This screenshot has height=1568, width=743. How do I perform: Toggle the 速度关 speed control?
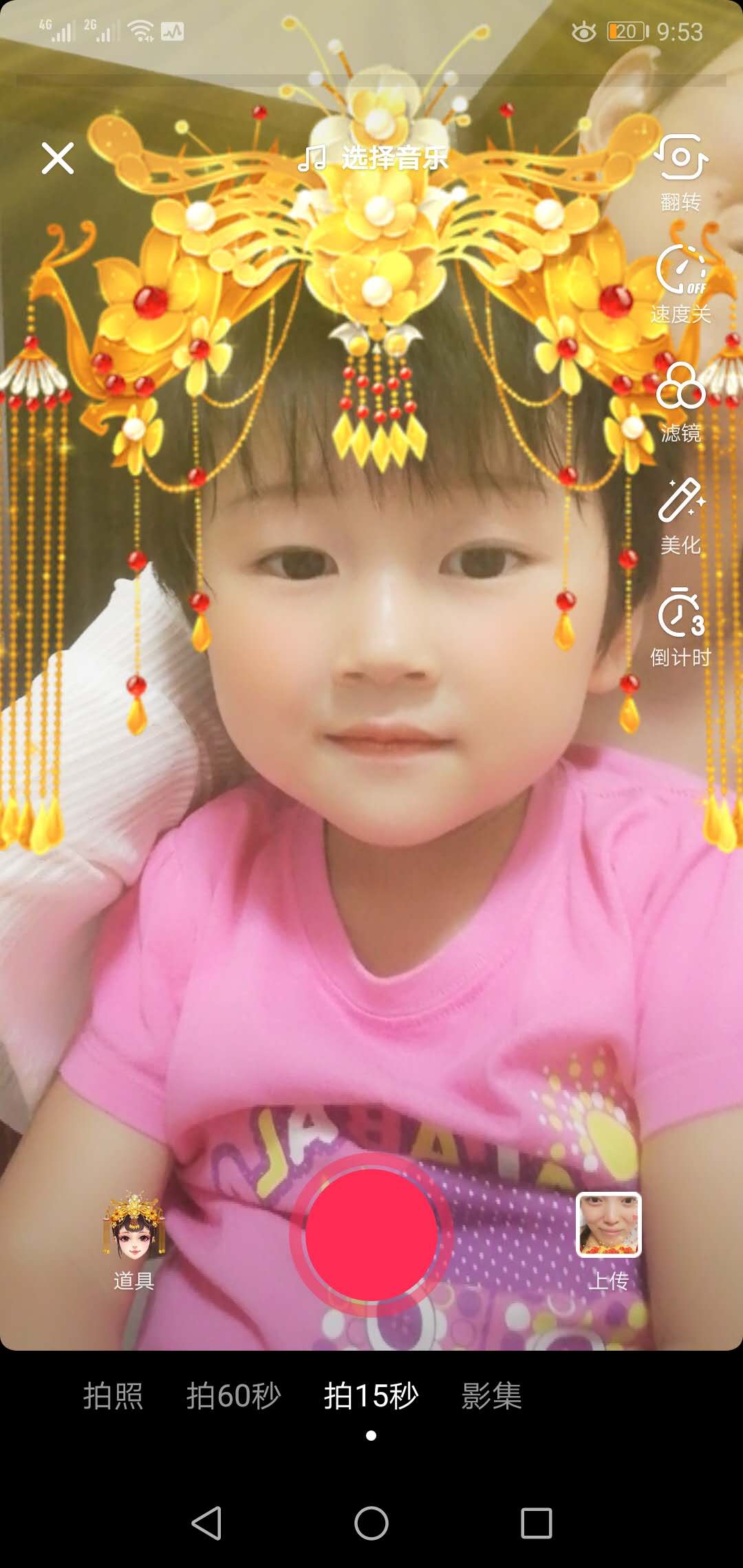[680, 284]
